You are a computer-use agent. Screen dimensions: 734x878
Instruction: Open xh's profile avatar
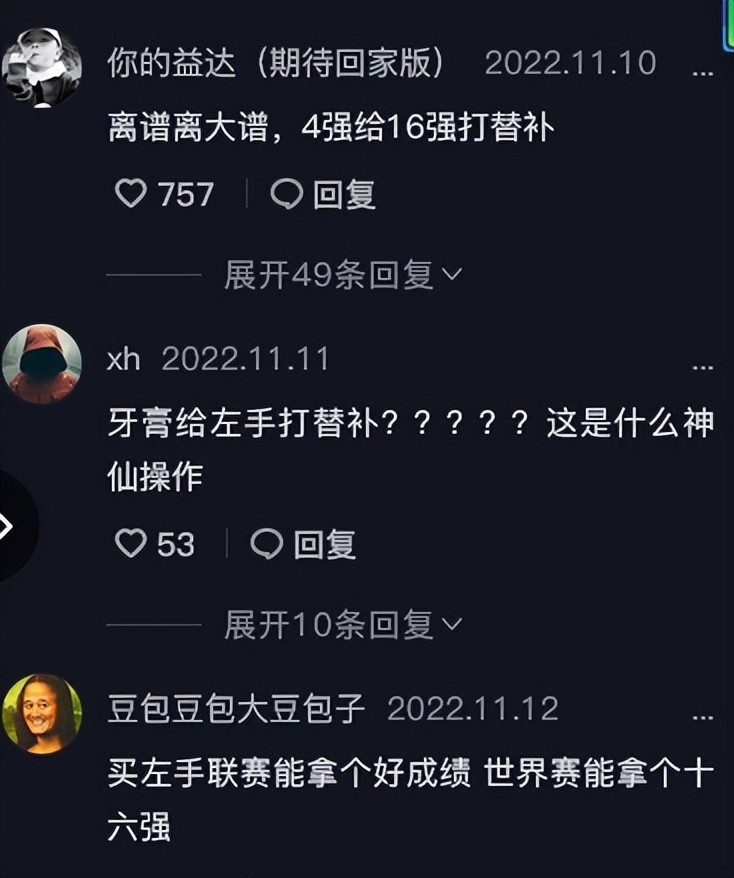coord(41,363)
